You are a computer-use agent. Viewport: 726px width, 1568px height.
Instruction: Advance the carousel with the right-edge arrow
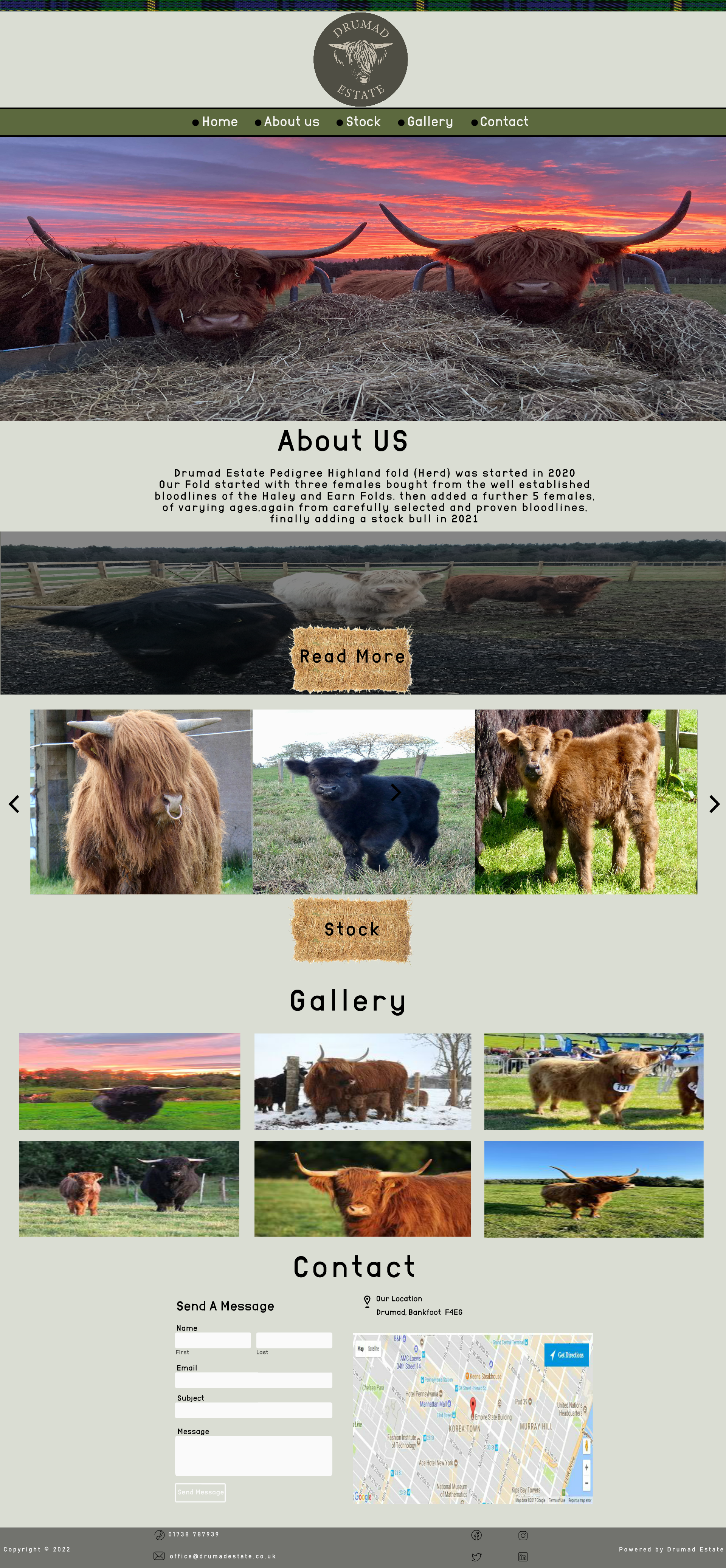coord(714,804)
